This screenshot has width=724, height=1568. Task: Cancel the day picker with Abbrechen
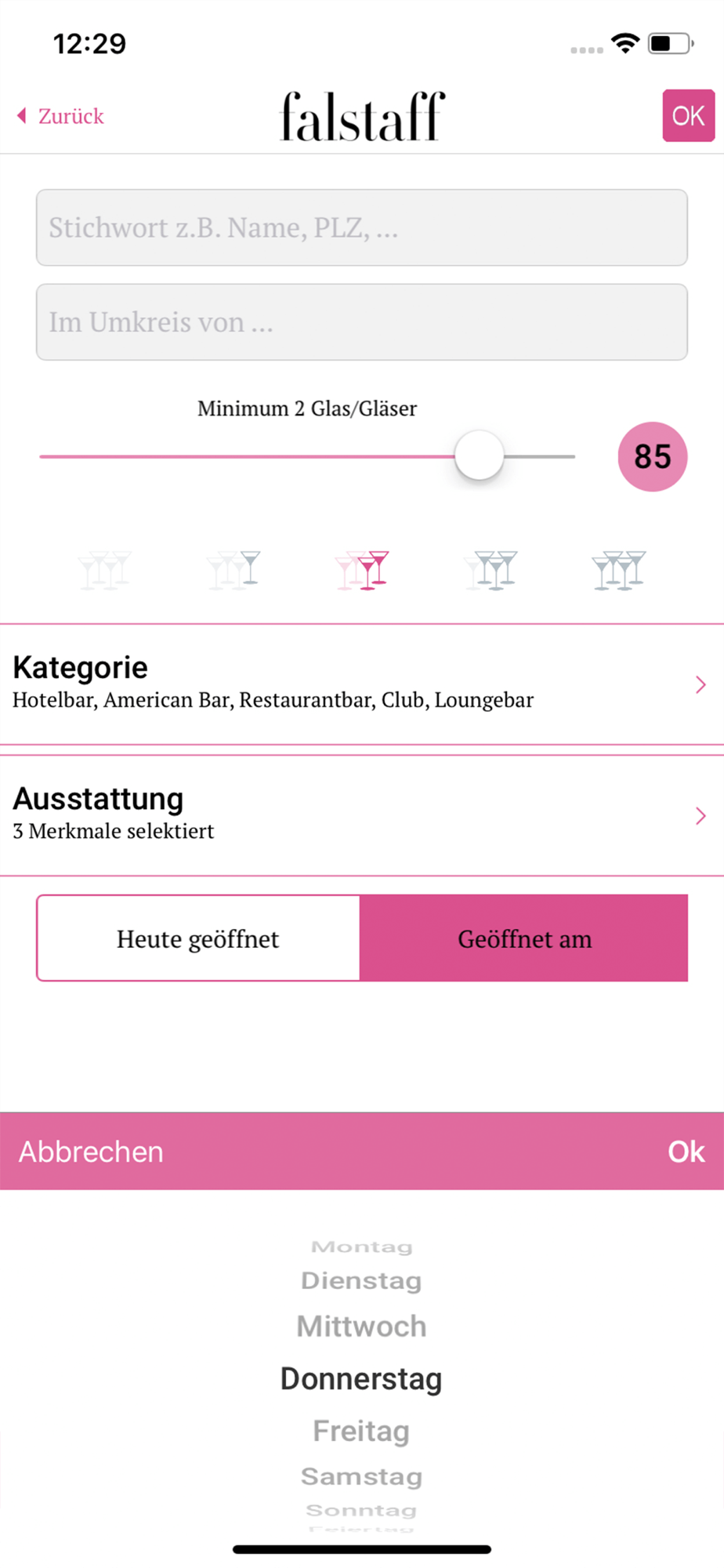pos(91,1152)
